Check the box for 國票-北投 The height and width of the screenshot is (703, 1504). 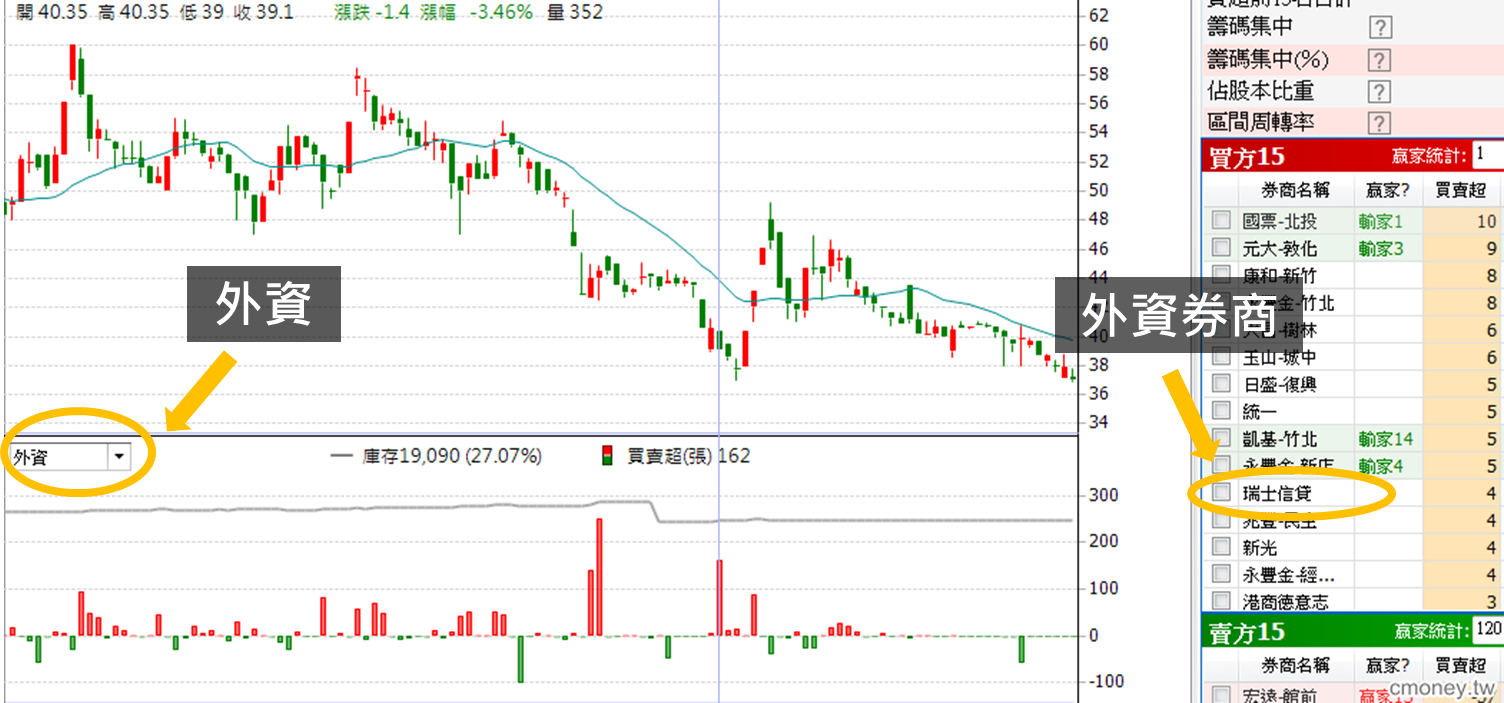pos(1221,220)
